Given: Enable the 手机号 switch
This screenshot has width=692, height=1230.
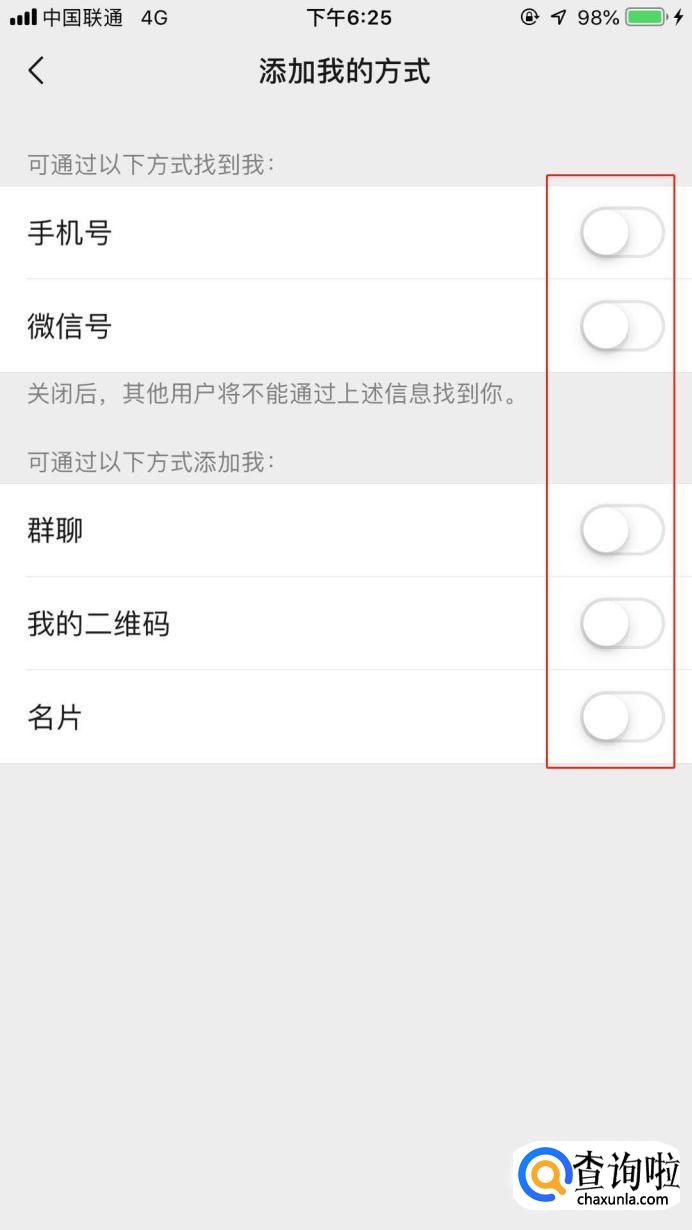Looking at the screenshot, I should (621, 233).
